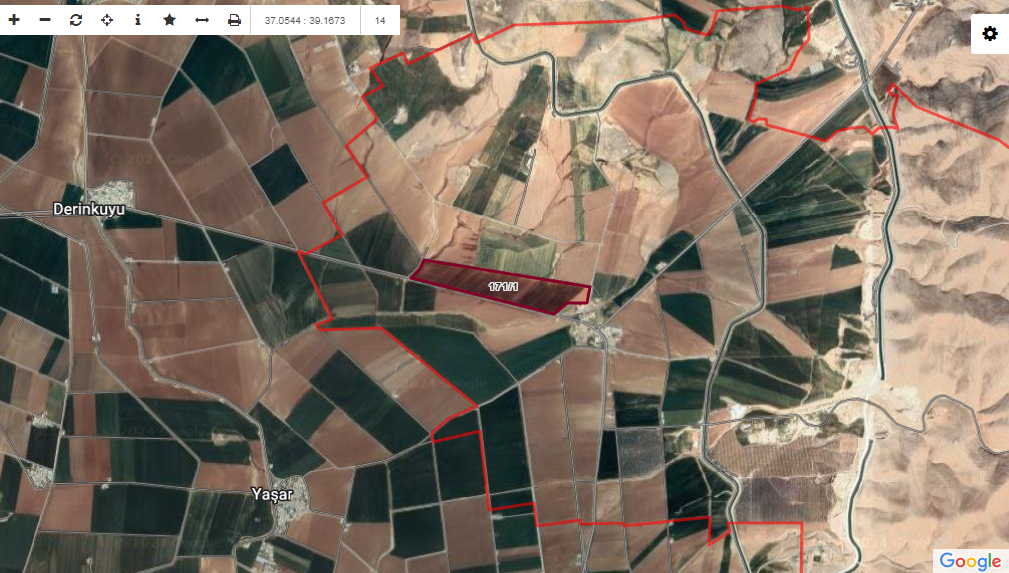The width and height of the screenshot is (1009, 573).
Task: Activate the crosshair locate tool
Action: (107, 20)
